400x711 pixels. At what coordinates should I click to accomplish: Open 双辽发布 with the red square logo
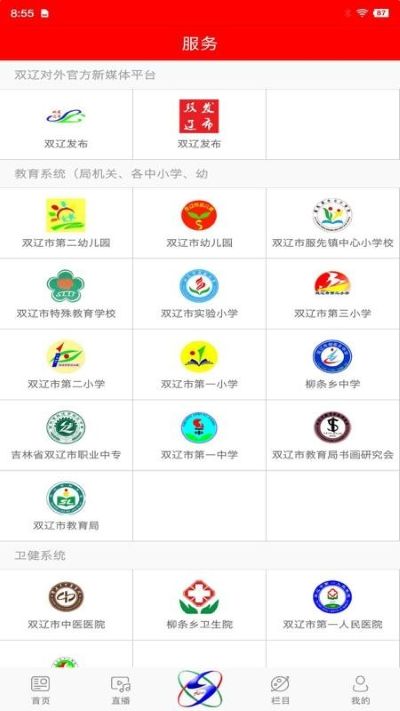[x=199, y=124]
